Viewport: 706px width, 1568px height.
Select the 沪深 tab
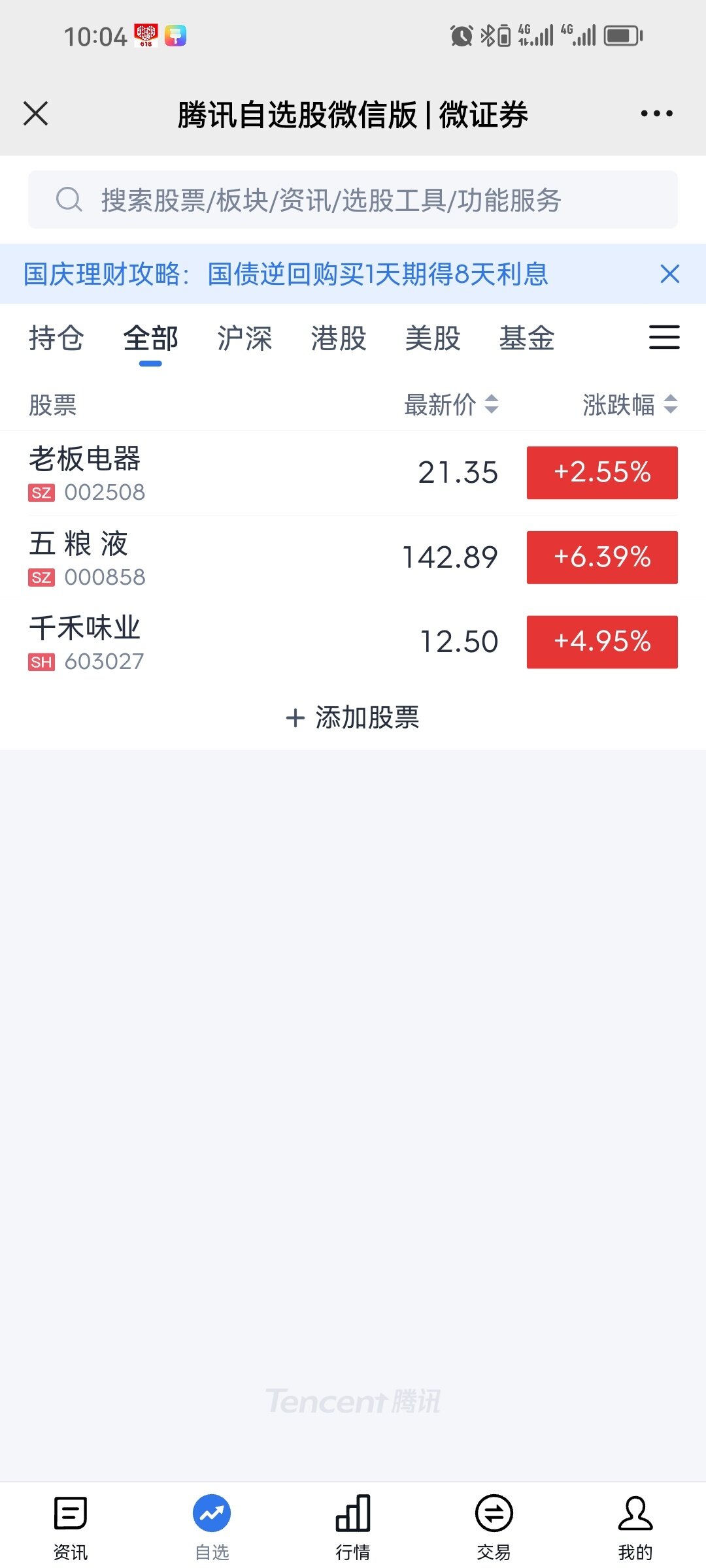coord(244,338)
